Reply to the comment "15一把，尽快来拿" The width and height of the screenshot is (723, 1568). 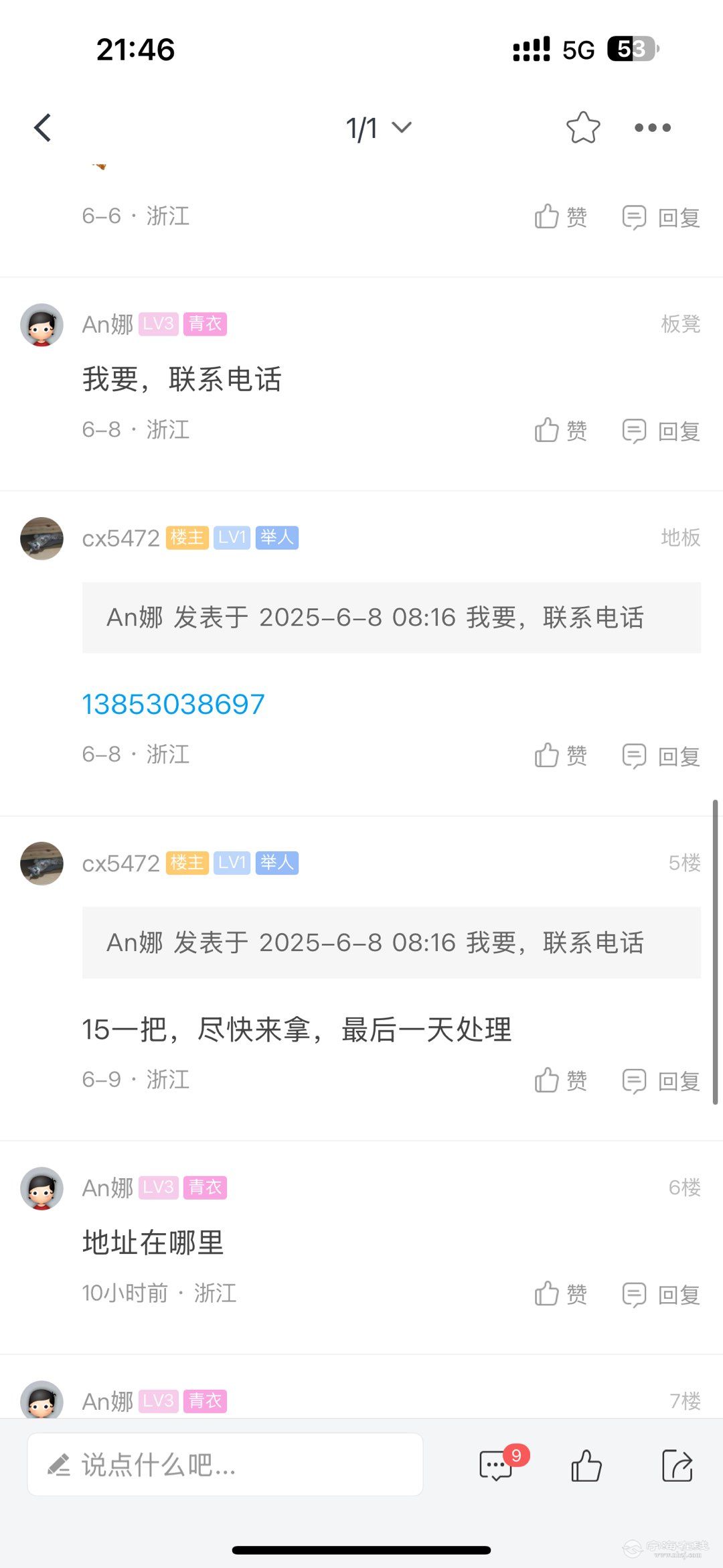point(661,1080)
